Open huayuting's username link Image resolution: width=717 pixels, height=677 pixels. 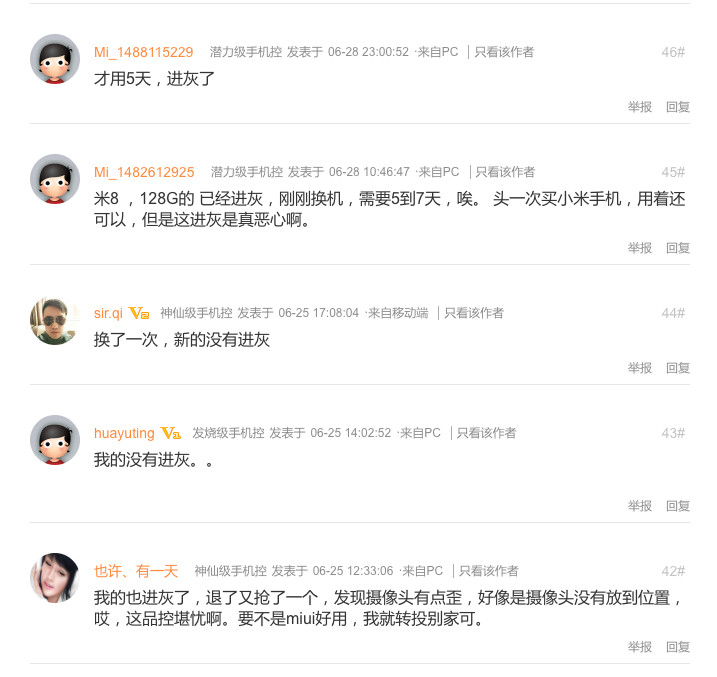pos(124,433)
